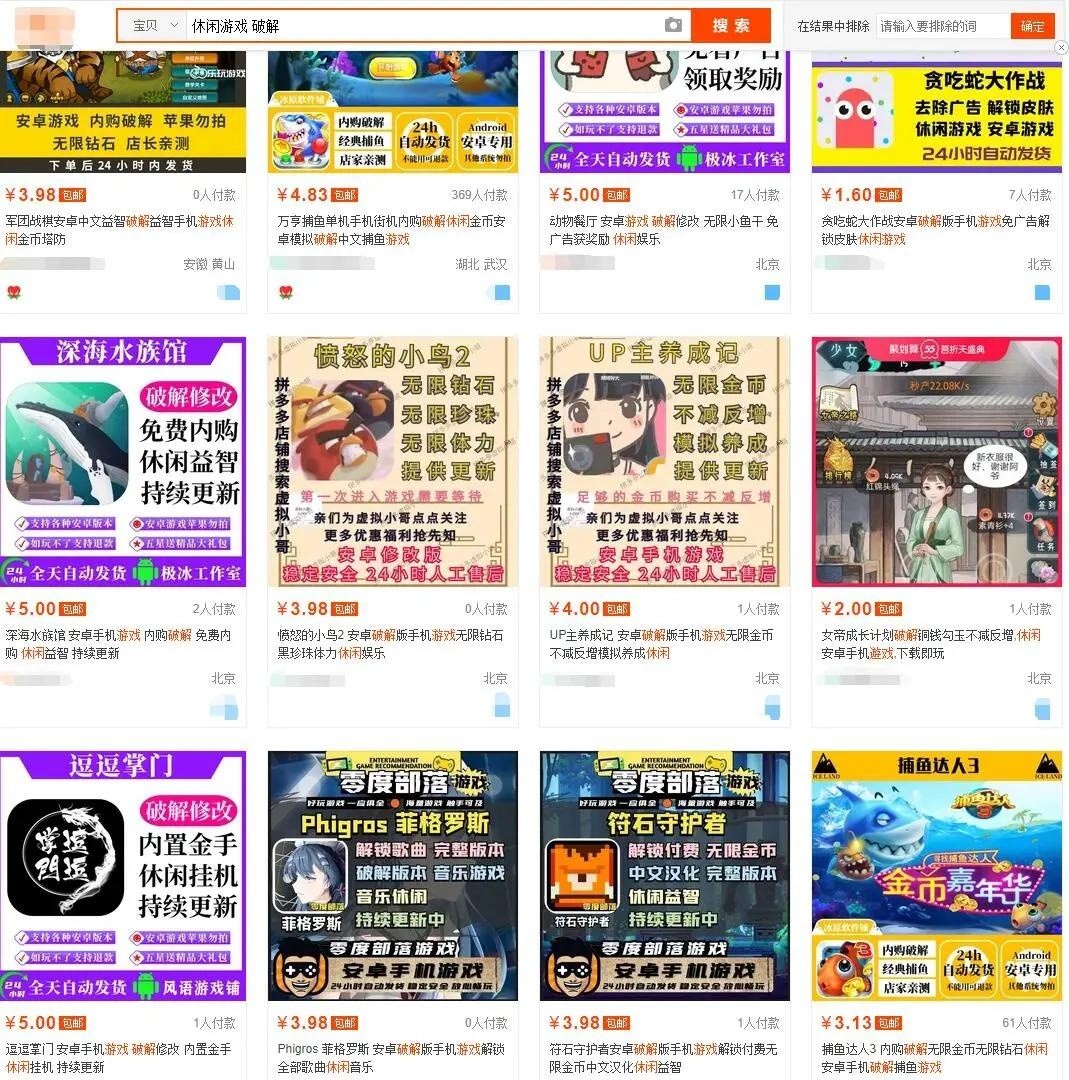This screenshot has width=1069, height=1080.
Task: Open the 符石守护者 product image
Action: click(x=665, y=876)
